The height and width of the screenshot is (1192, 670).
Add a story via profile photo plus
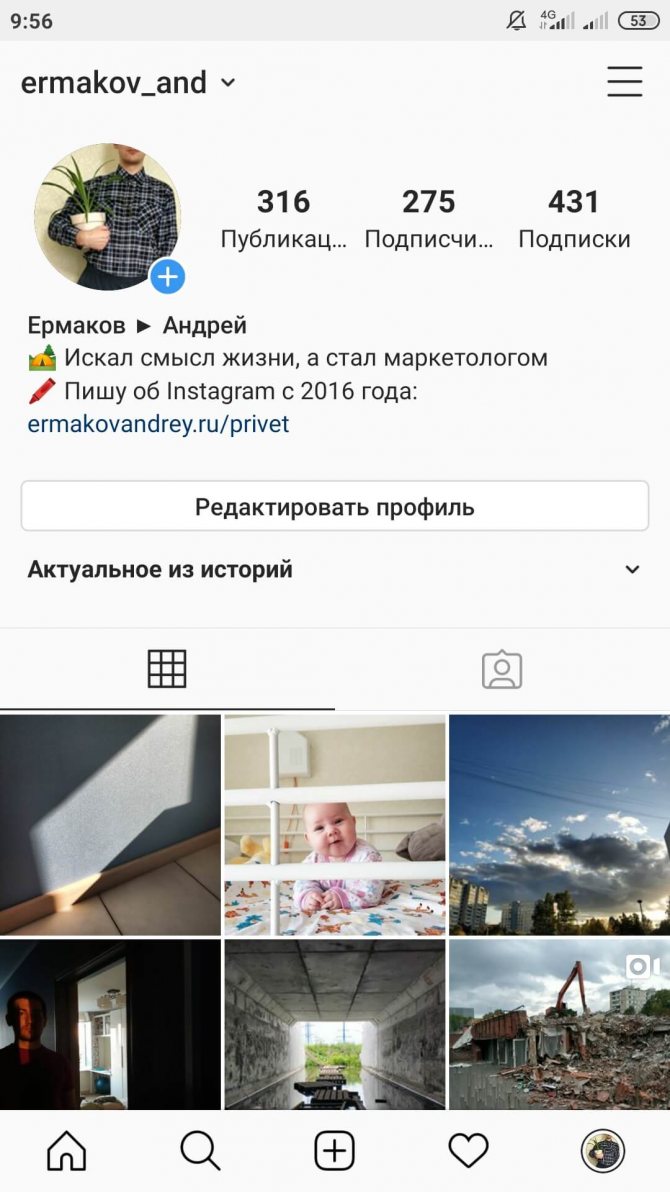coord(167,276)
